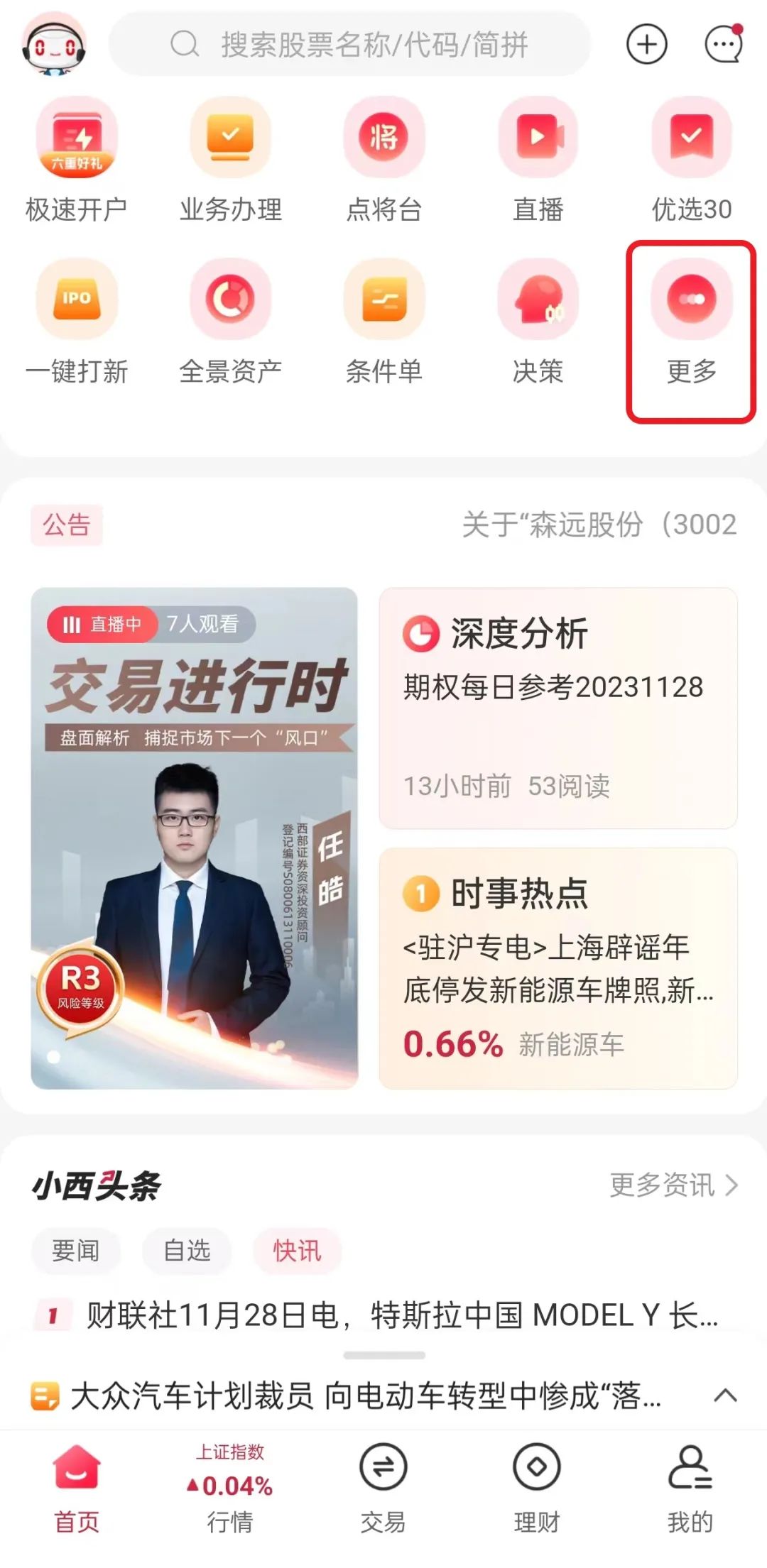Open 深度分析 options daily reference card

[558, 708]
